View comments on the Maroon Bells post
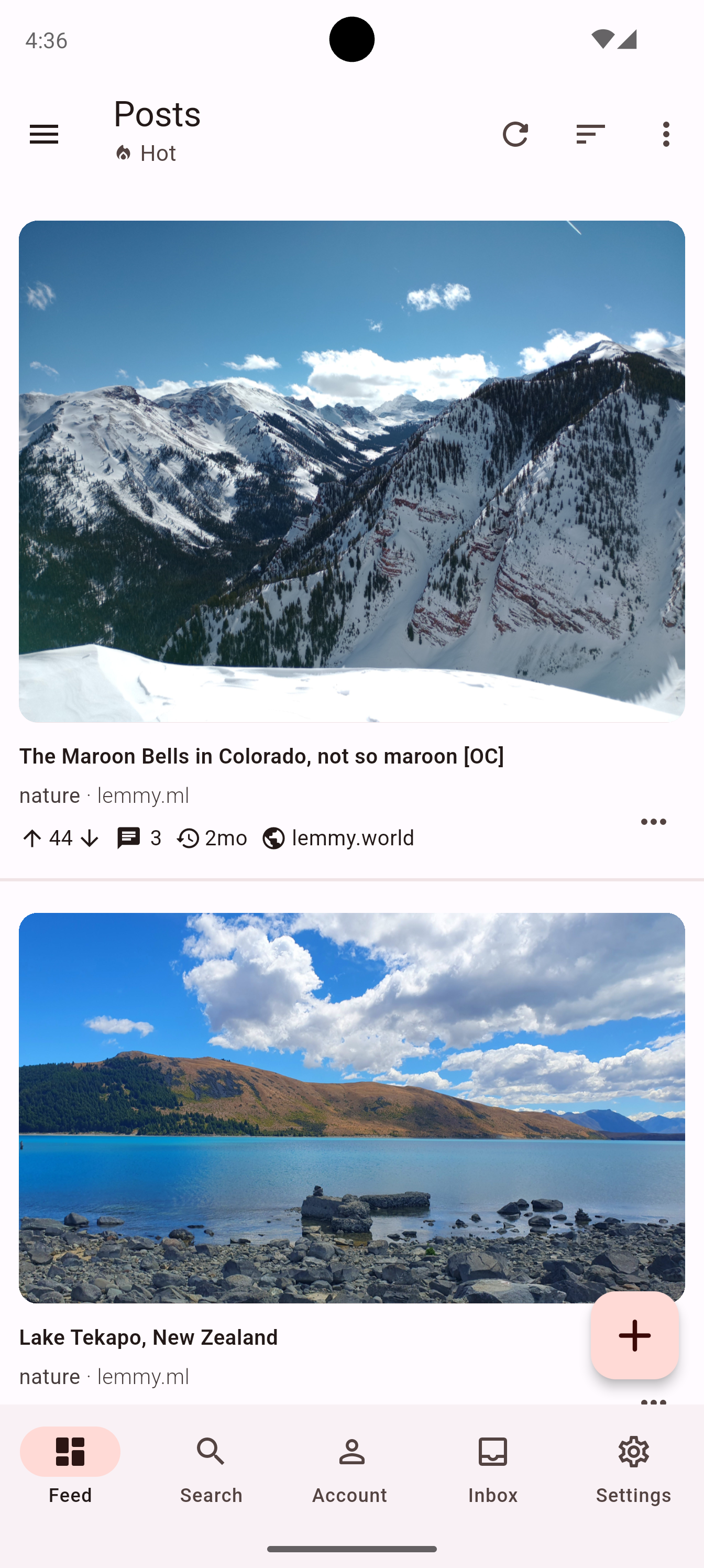 (x=139, y=838)
